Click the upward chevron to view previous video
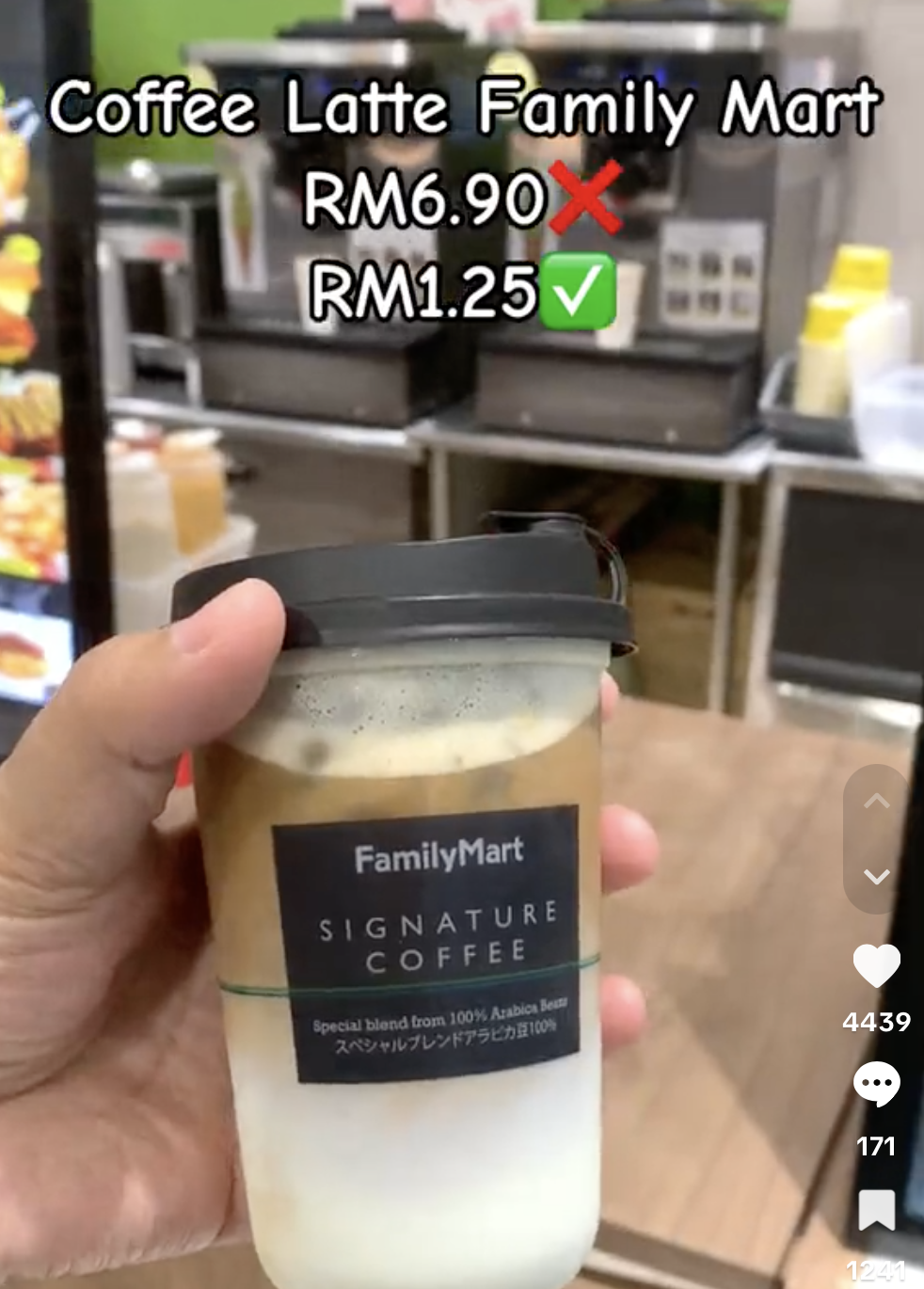 coord(878,800)
